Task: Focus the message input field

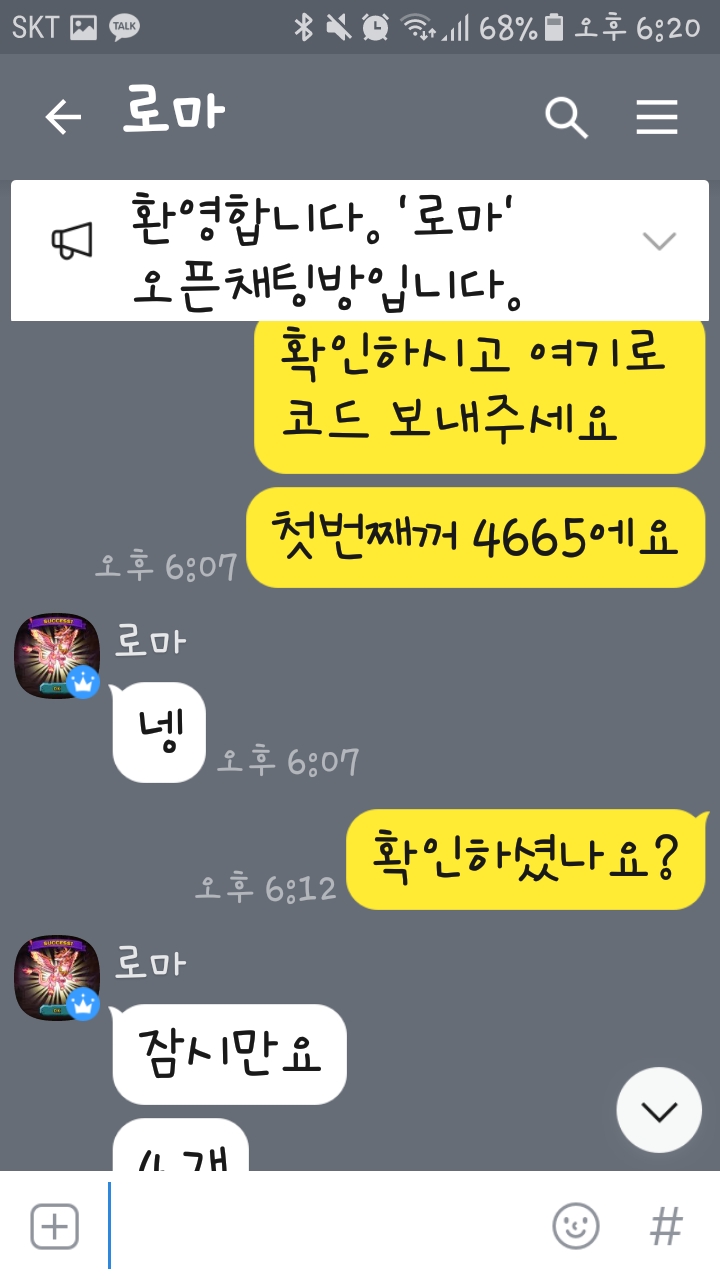Action: (320, 1226)
